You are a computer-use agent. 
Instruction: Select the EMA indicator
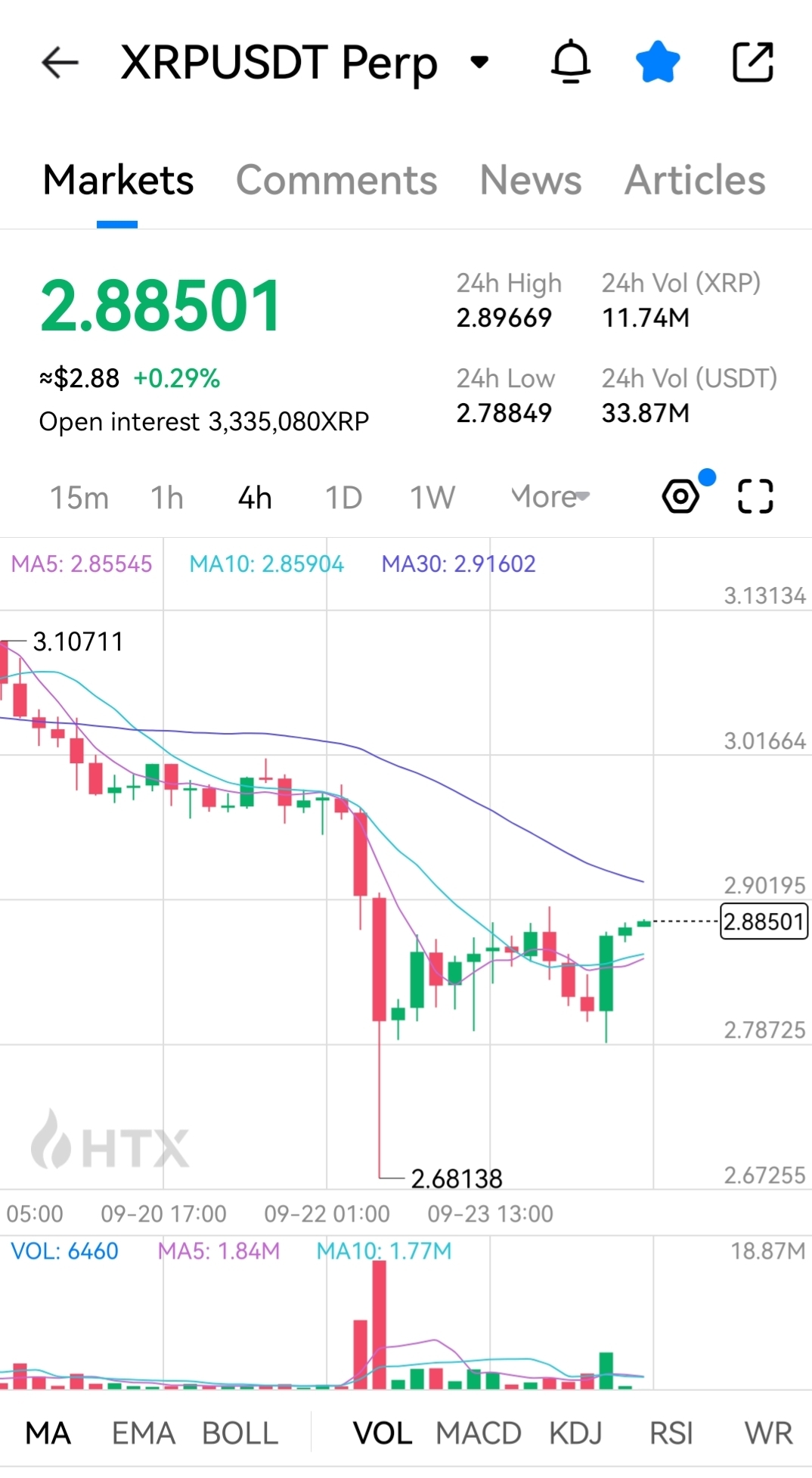143,1433
